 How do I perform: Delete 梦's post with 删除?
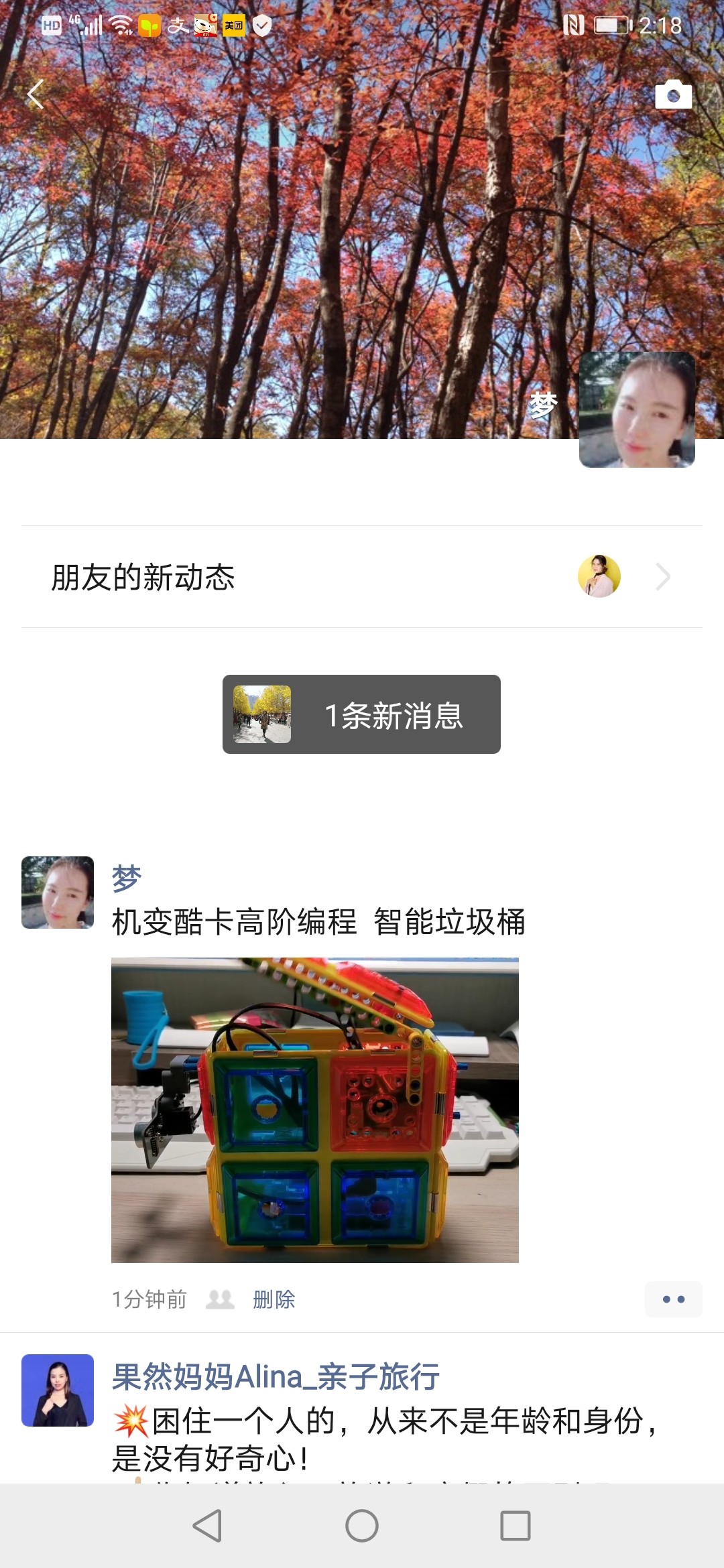(x=274, y=1299)
